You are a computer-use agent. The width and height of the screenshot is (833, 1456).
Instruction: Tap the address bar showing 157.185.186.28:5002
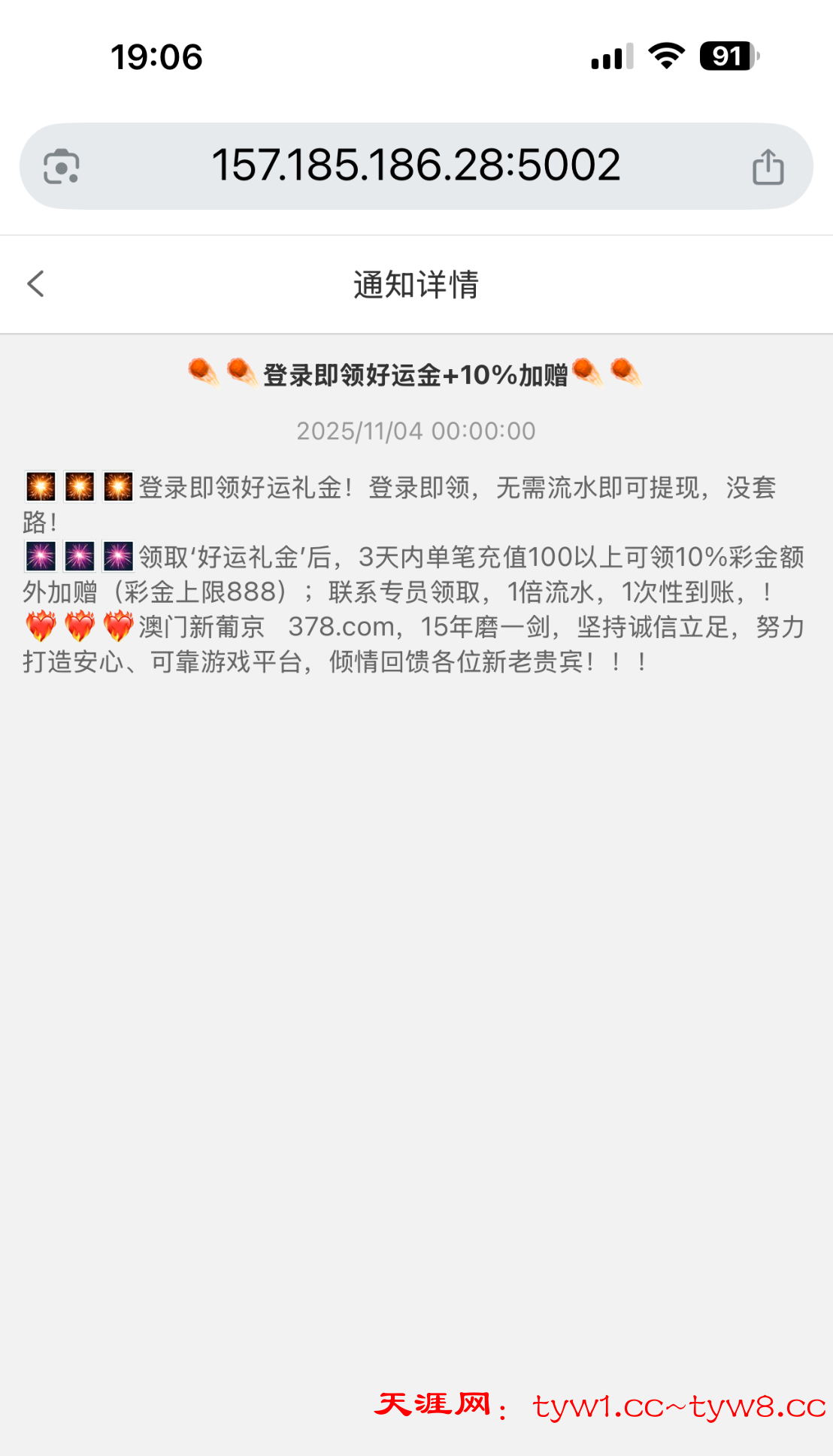[416, 165]
